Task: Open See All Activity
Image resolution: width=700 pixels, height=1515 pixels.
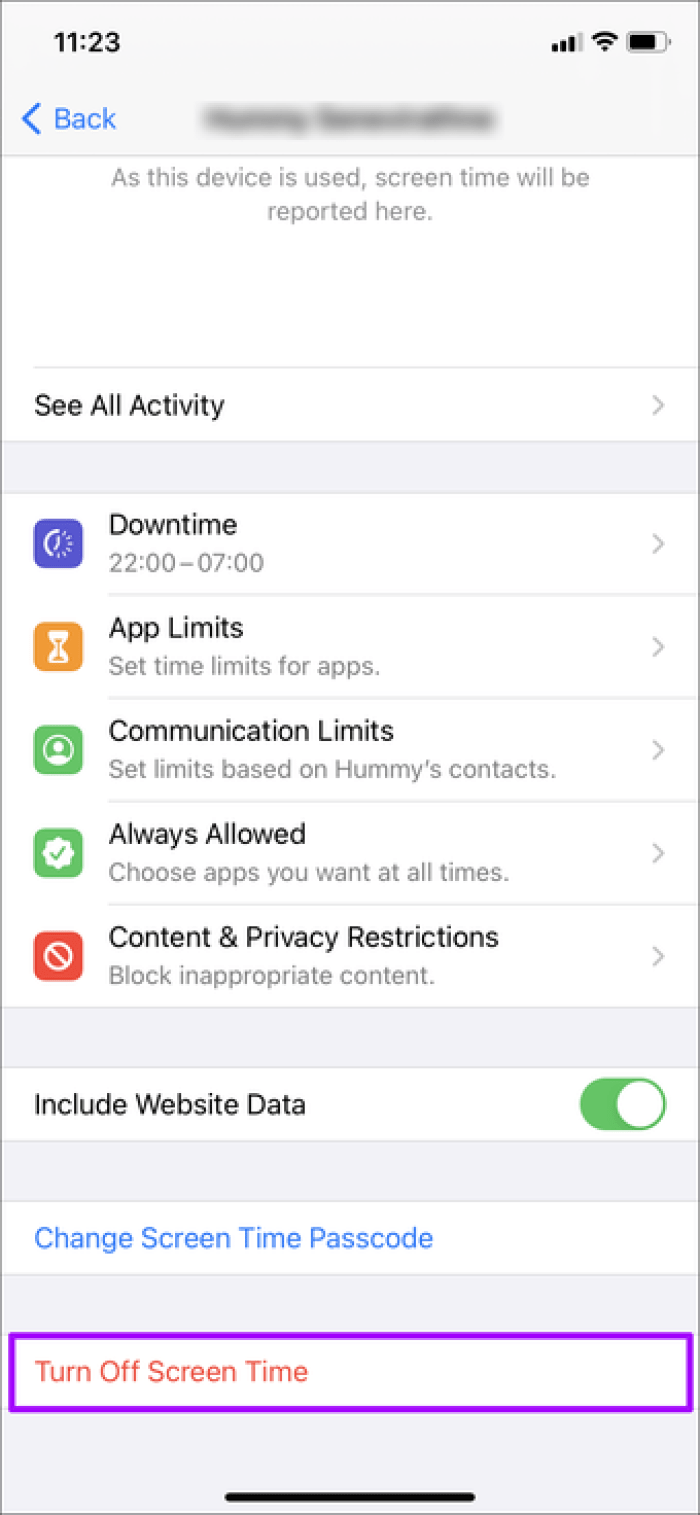Action: tap(350, 405)
